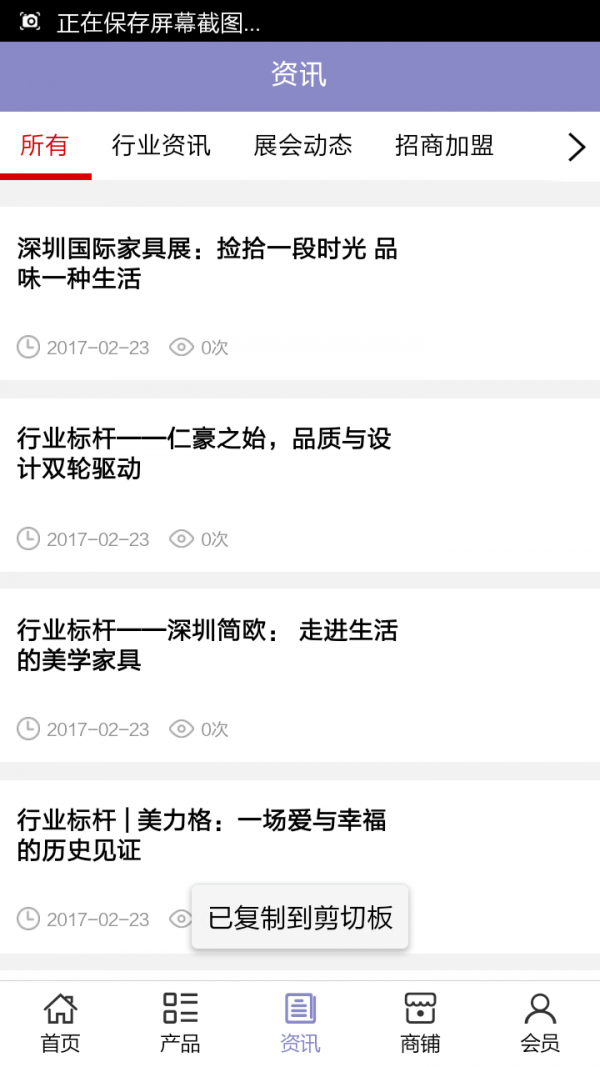Open the 商铺 tab
Image resolution: width=600 pixels, height=1067 pixels.
[x=420, y=1023]
